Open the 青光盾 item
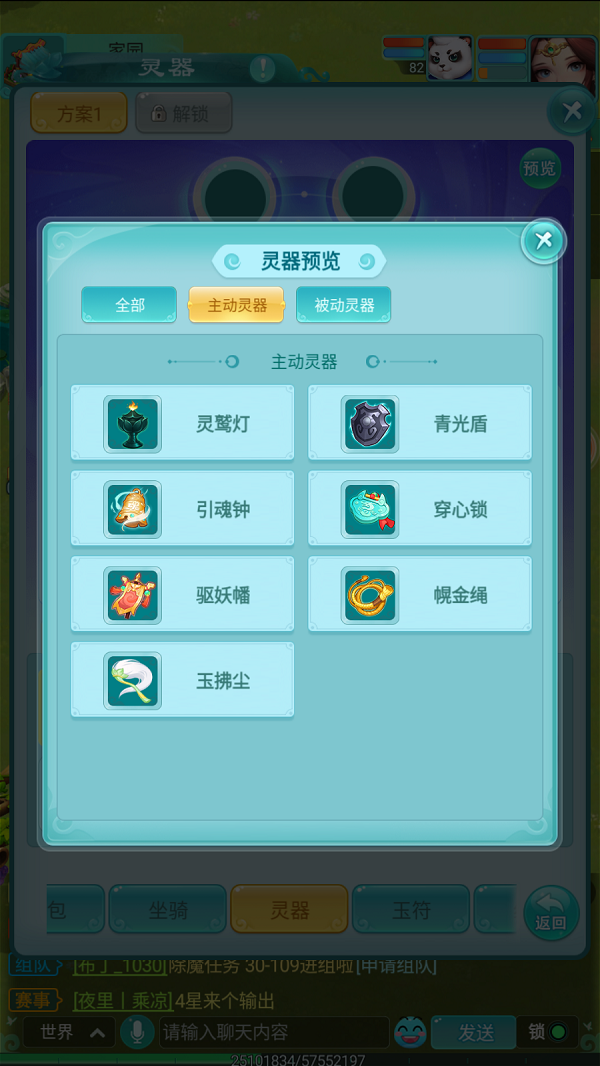This screenshot has height=1066, width=600. [419, 423]
